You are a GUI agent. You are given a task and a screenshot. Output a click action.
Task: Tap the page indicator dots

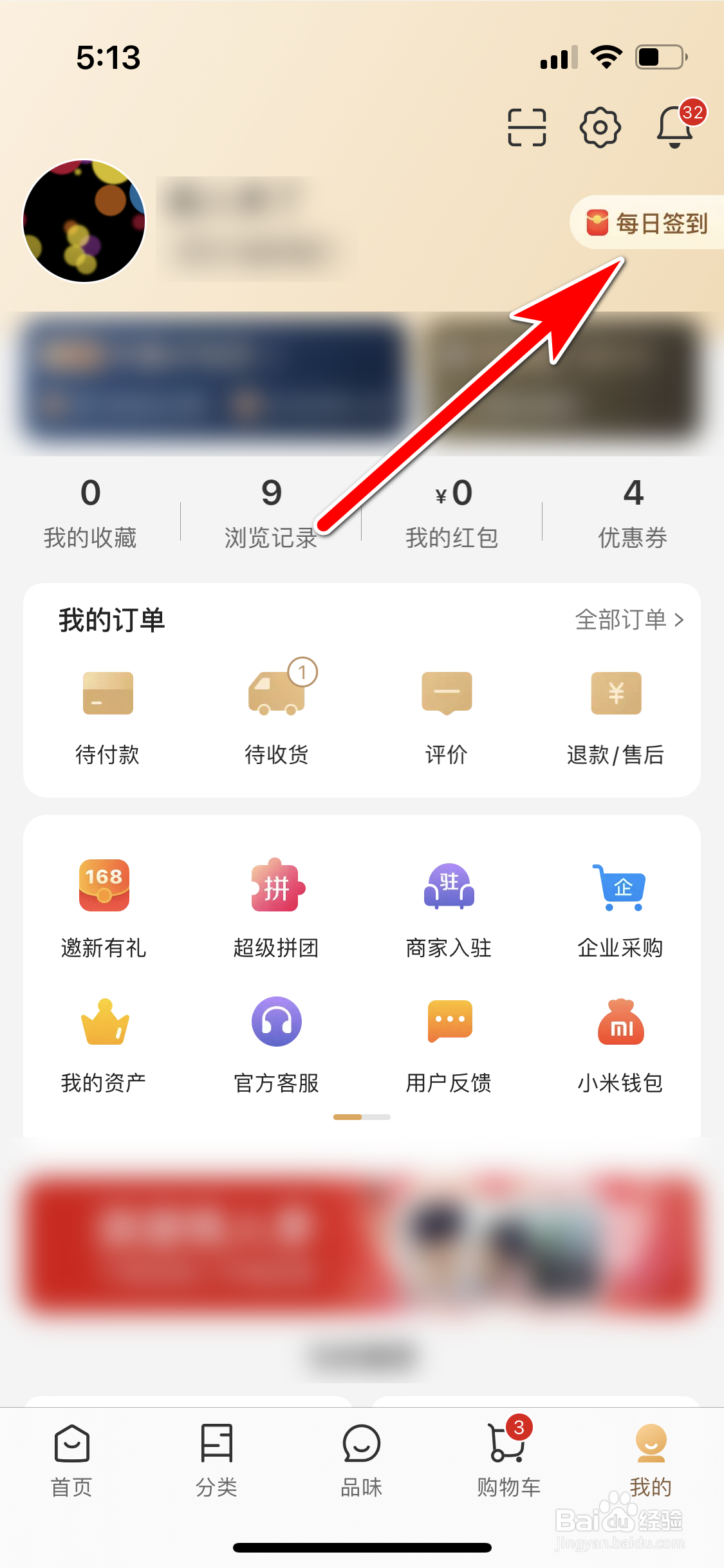pos(362,1117)
